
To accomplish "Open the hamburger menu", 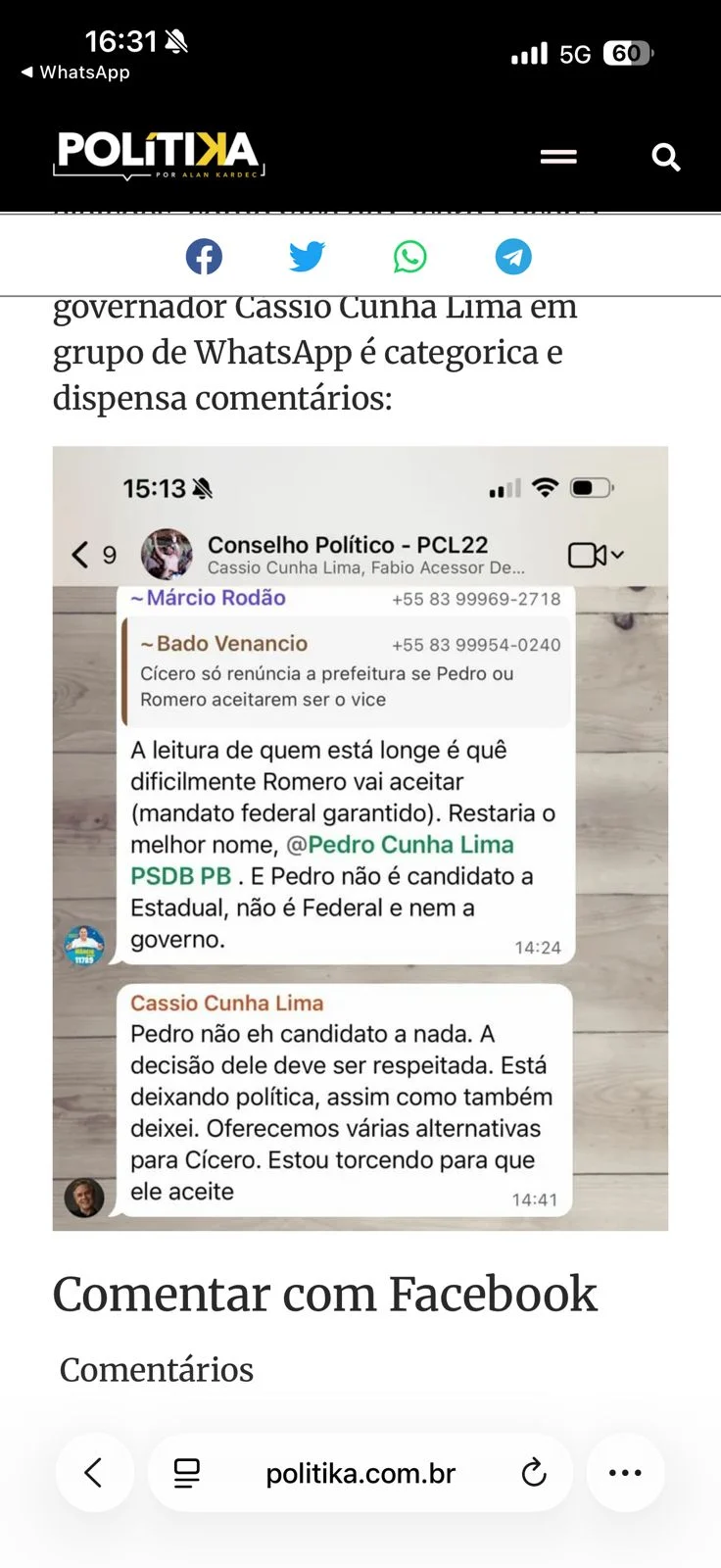I will coord(558,157).
